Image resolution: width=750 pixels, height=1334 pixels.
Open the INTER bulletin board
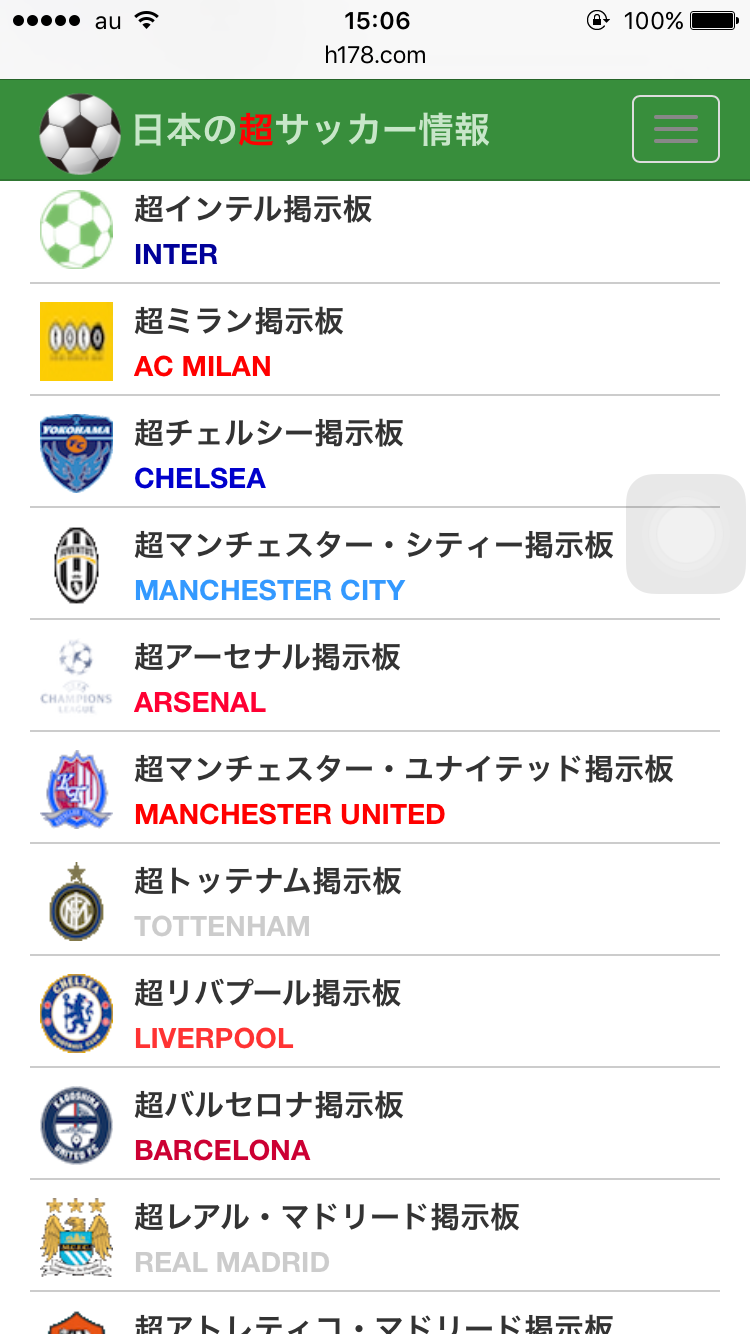pyautogui.click(x=253, y=231)
